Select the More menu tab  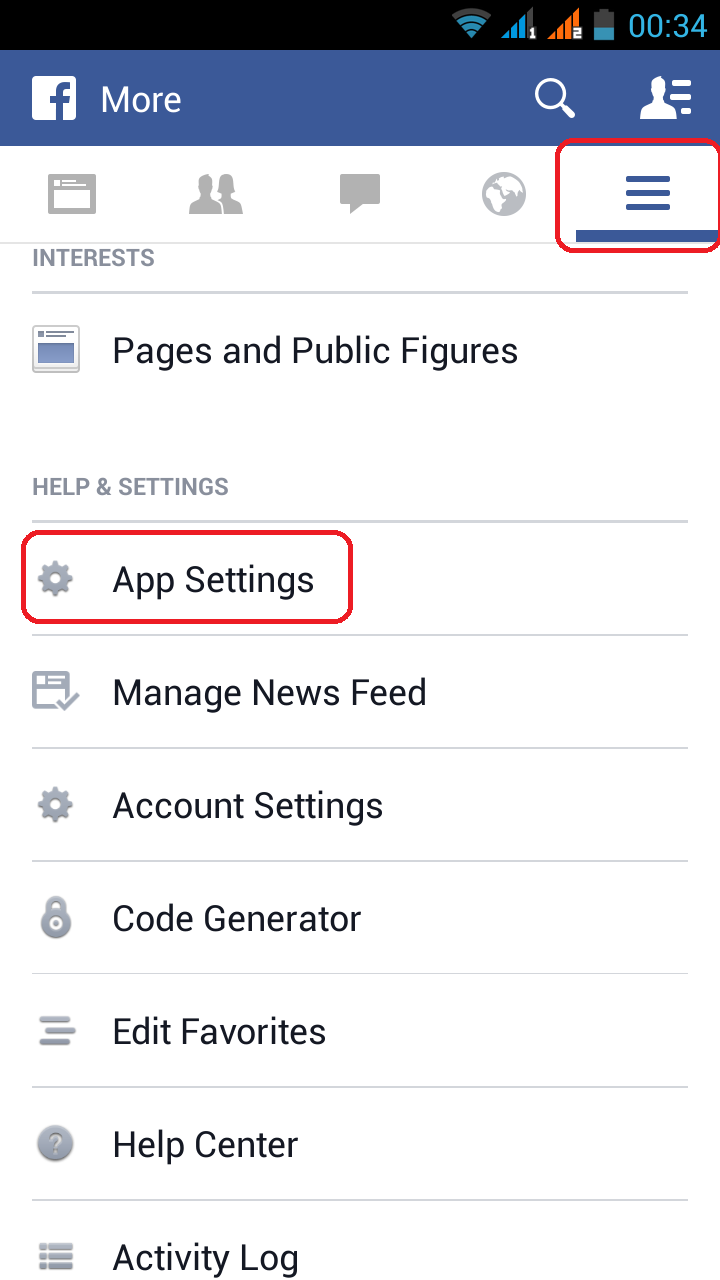(647, 194)
